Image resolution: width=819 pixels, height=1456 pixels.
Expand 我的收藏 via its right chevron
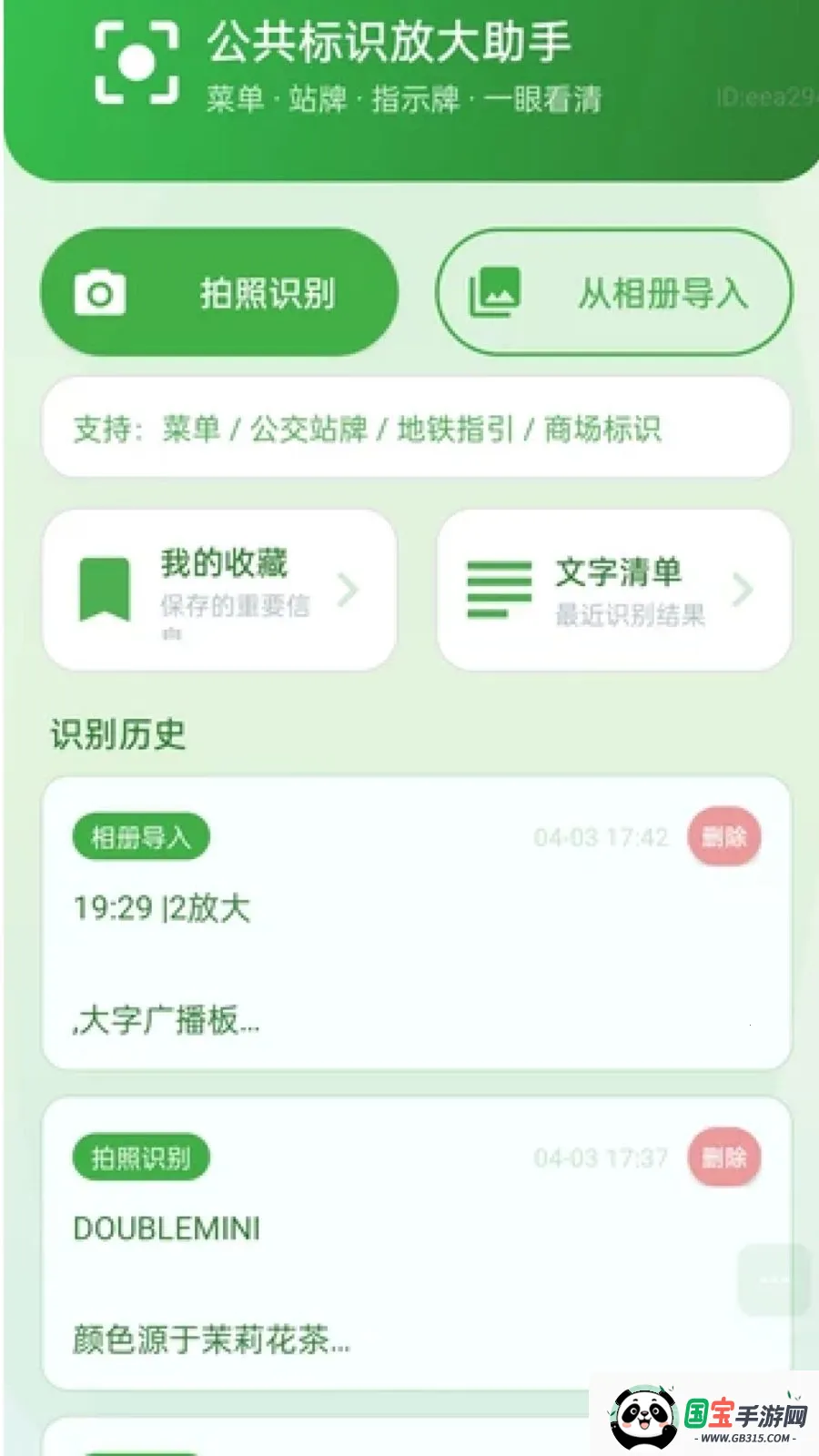348,590
